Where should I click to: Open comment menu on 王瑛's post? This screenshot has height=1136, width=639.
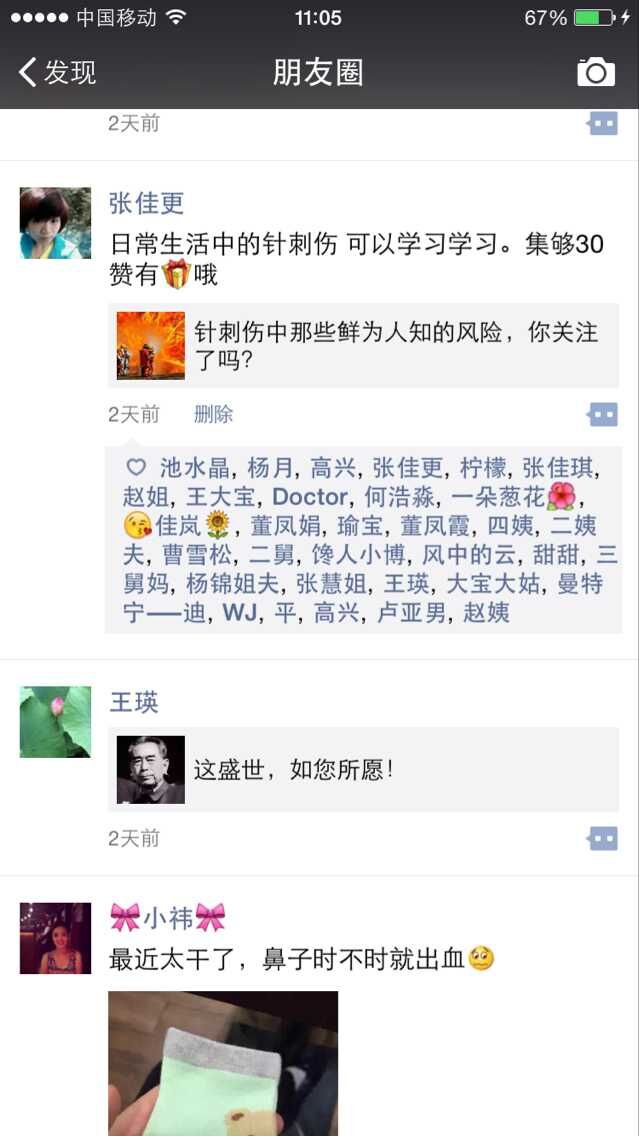[x=602, y=838]
